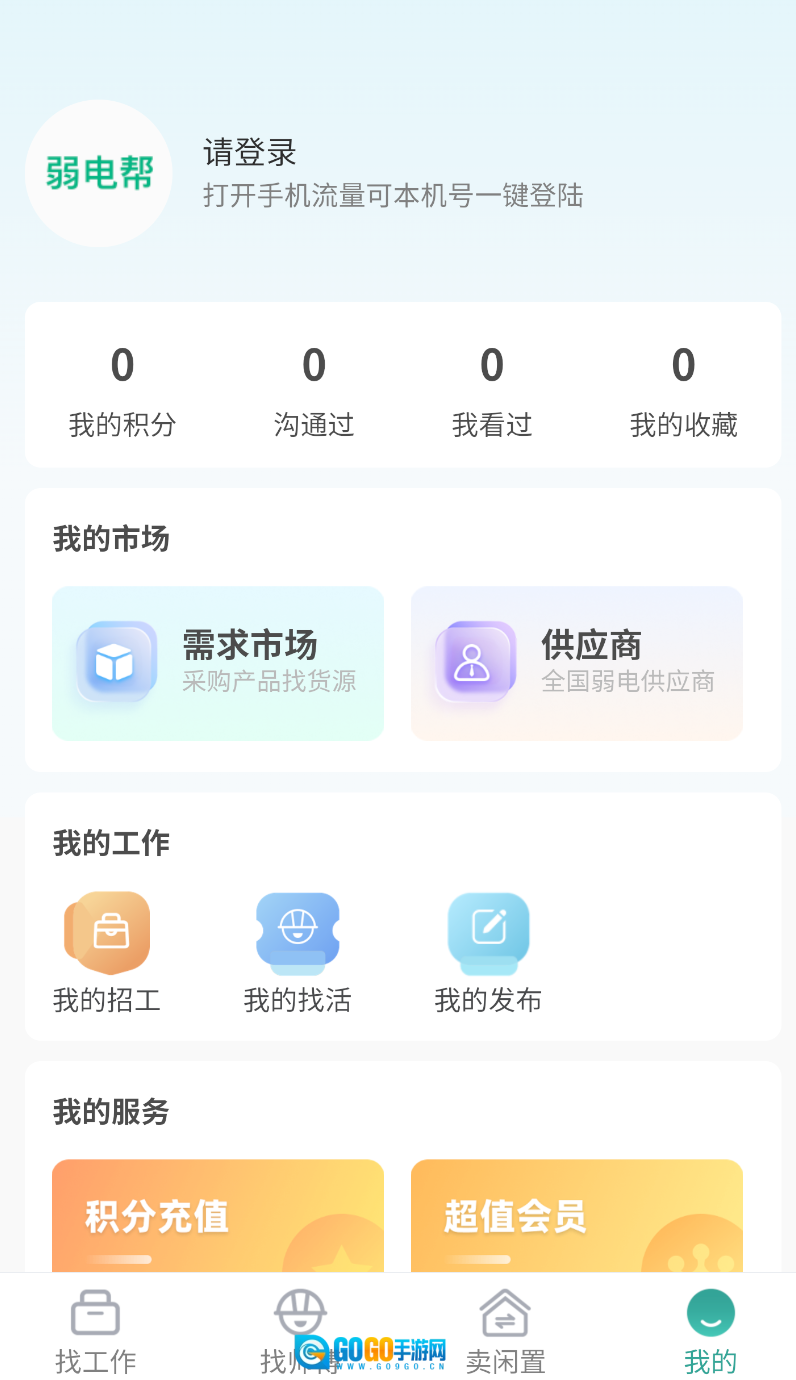Open 积分充值 recharge card

[x=218, y=1216]
